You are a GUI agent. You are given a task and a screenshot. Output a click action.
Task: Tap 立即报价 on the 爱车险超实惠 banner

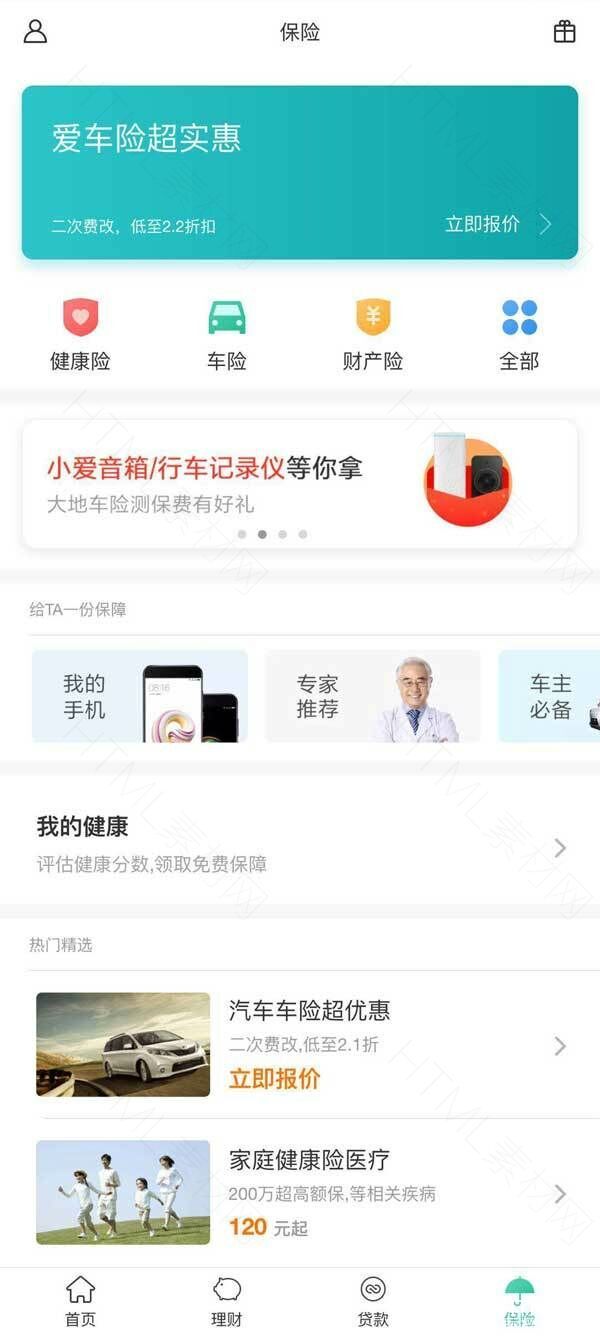click(497, 224)
